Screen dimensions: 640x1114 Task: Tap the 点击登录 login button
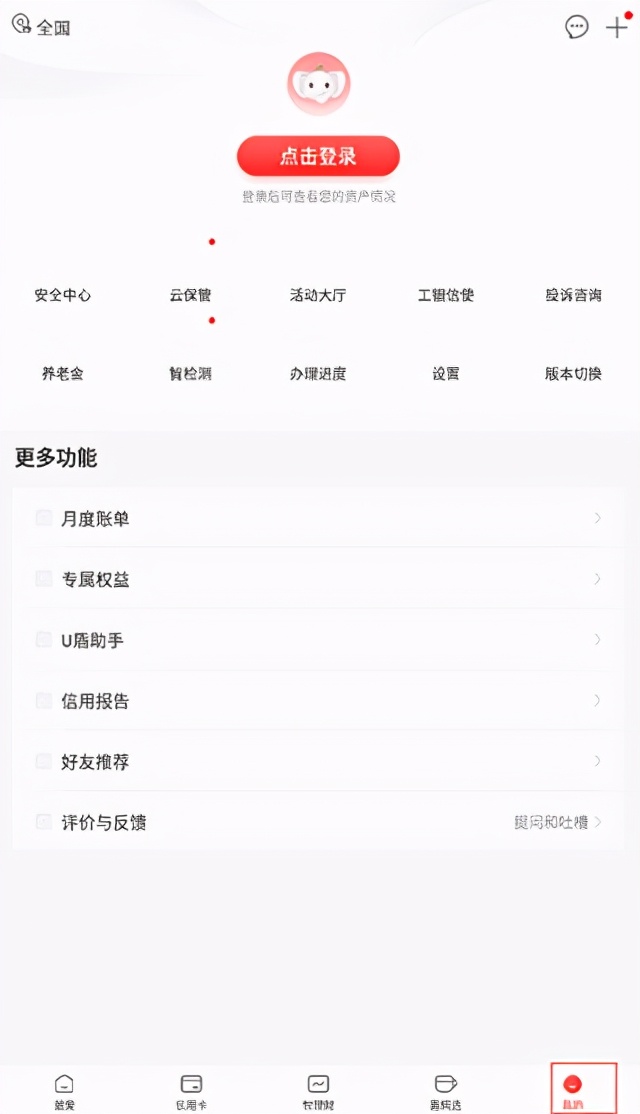click(x=318, y=156)
